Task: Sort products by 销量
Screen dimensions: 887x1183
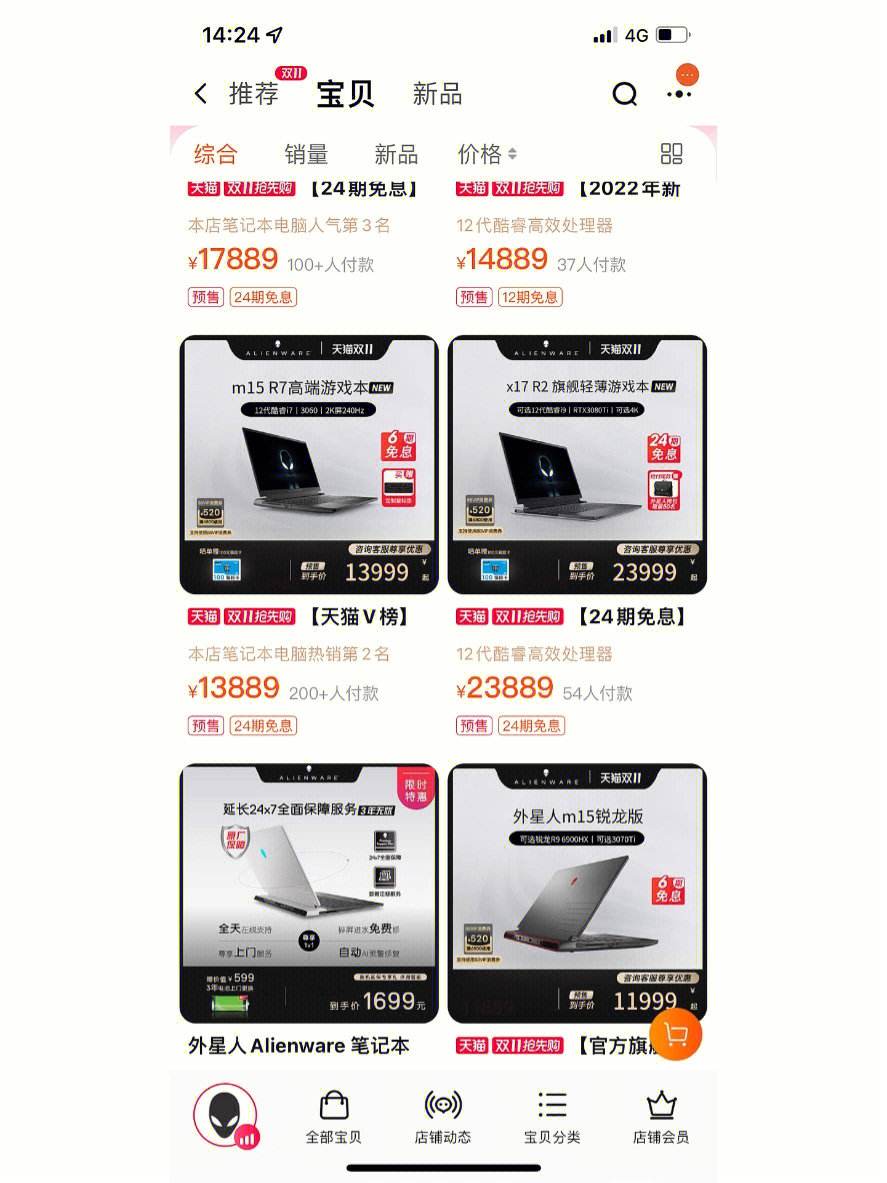Action: tap(306, 154)
